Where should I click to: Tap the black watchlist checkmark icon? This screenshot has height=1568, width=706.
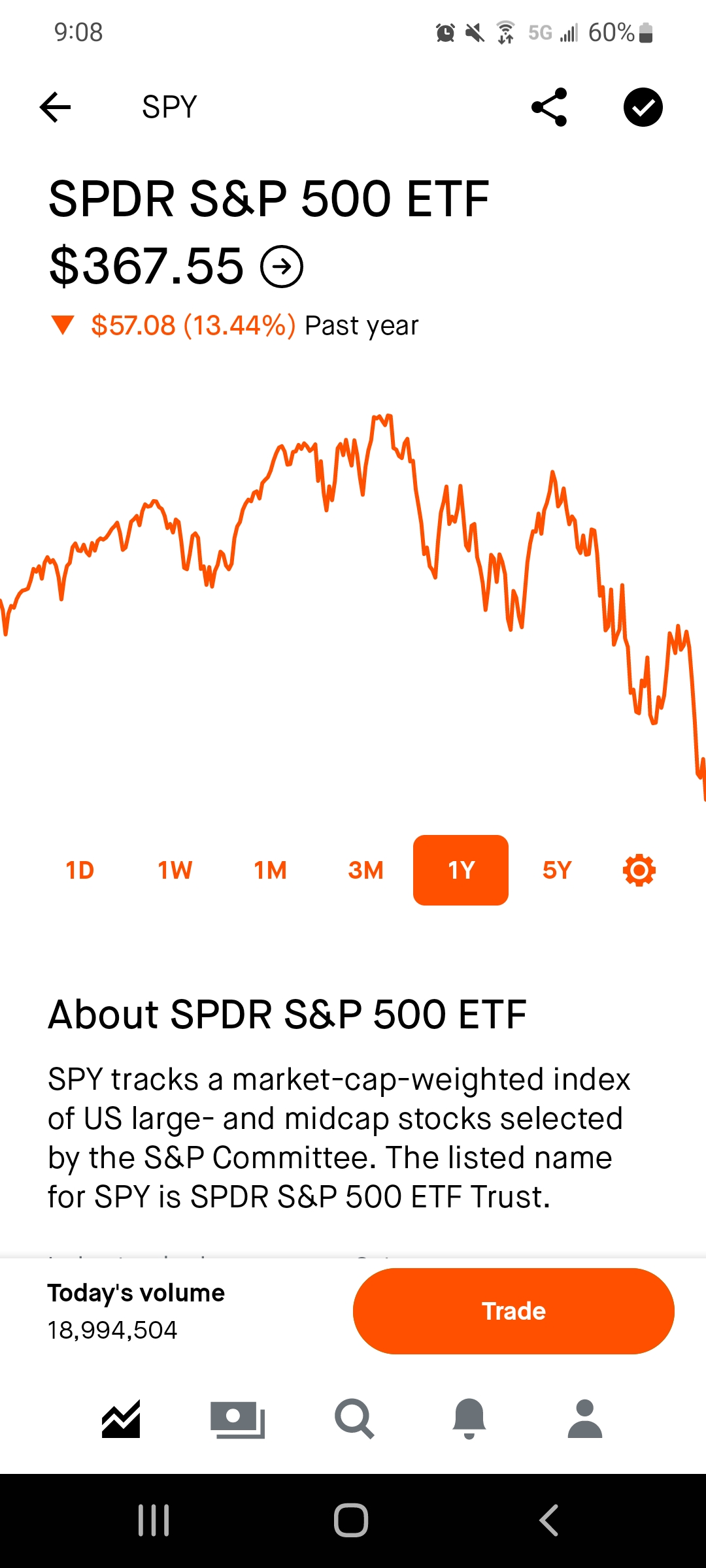pyautogui.click(x=643, y=107)
